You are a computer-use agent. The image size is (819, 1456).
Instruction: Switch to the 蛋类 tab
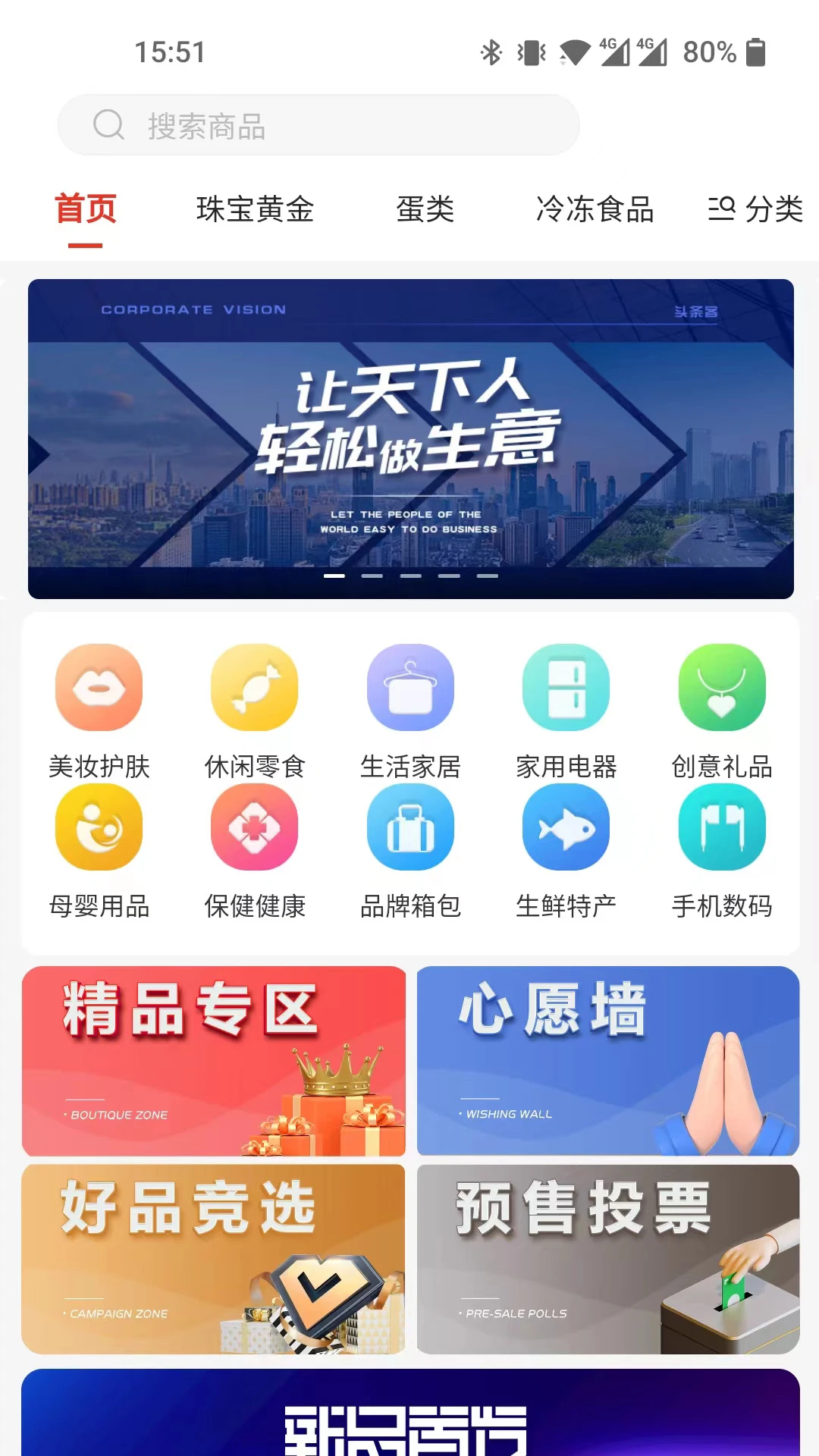(425, 209)
